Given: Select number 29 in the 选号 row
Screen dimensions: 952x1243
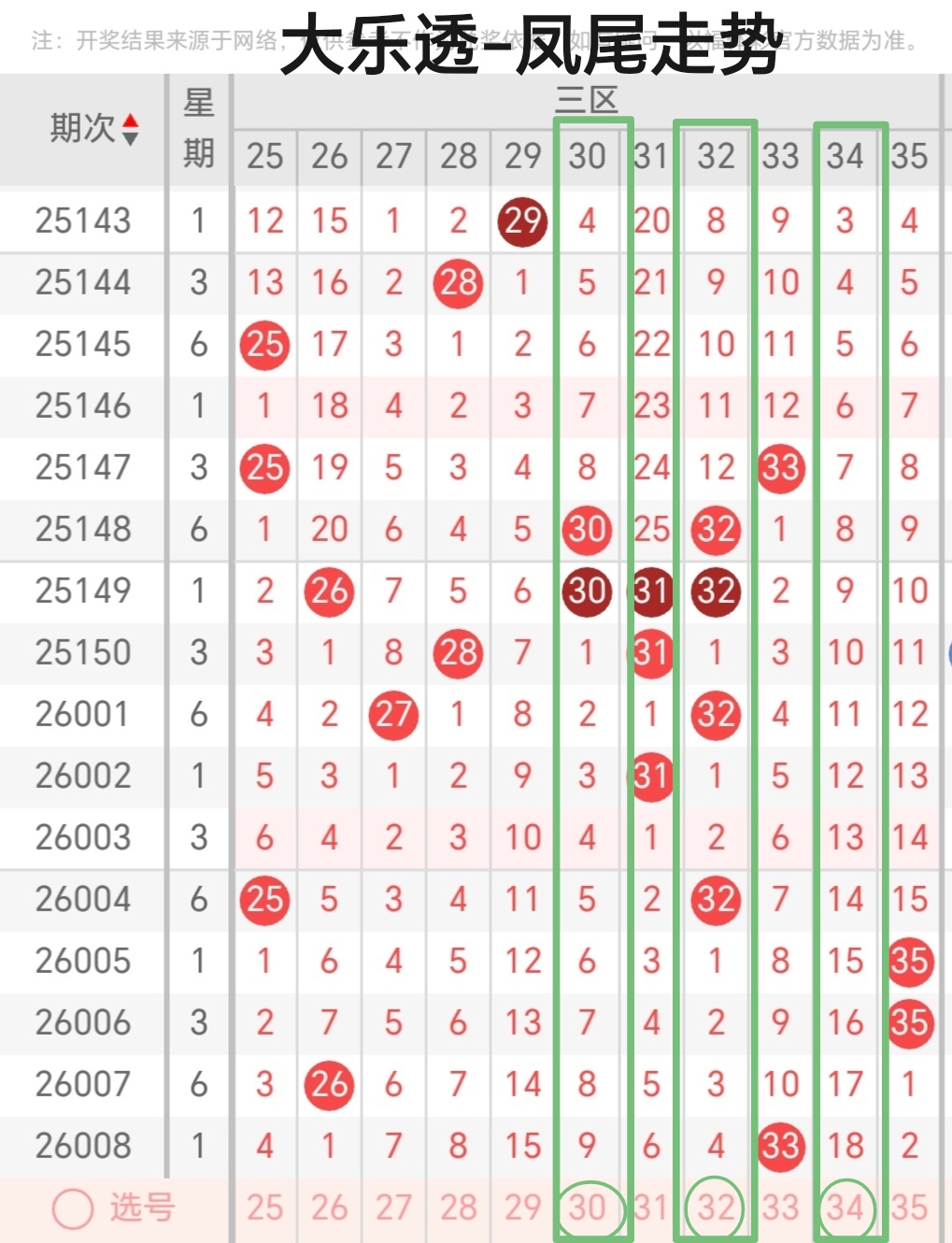Looking at the screenshot, I should (522, 1207).
